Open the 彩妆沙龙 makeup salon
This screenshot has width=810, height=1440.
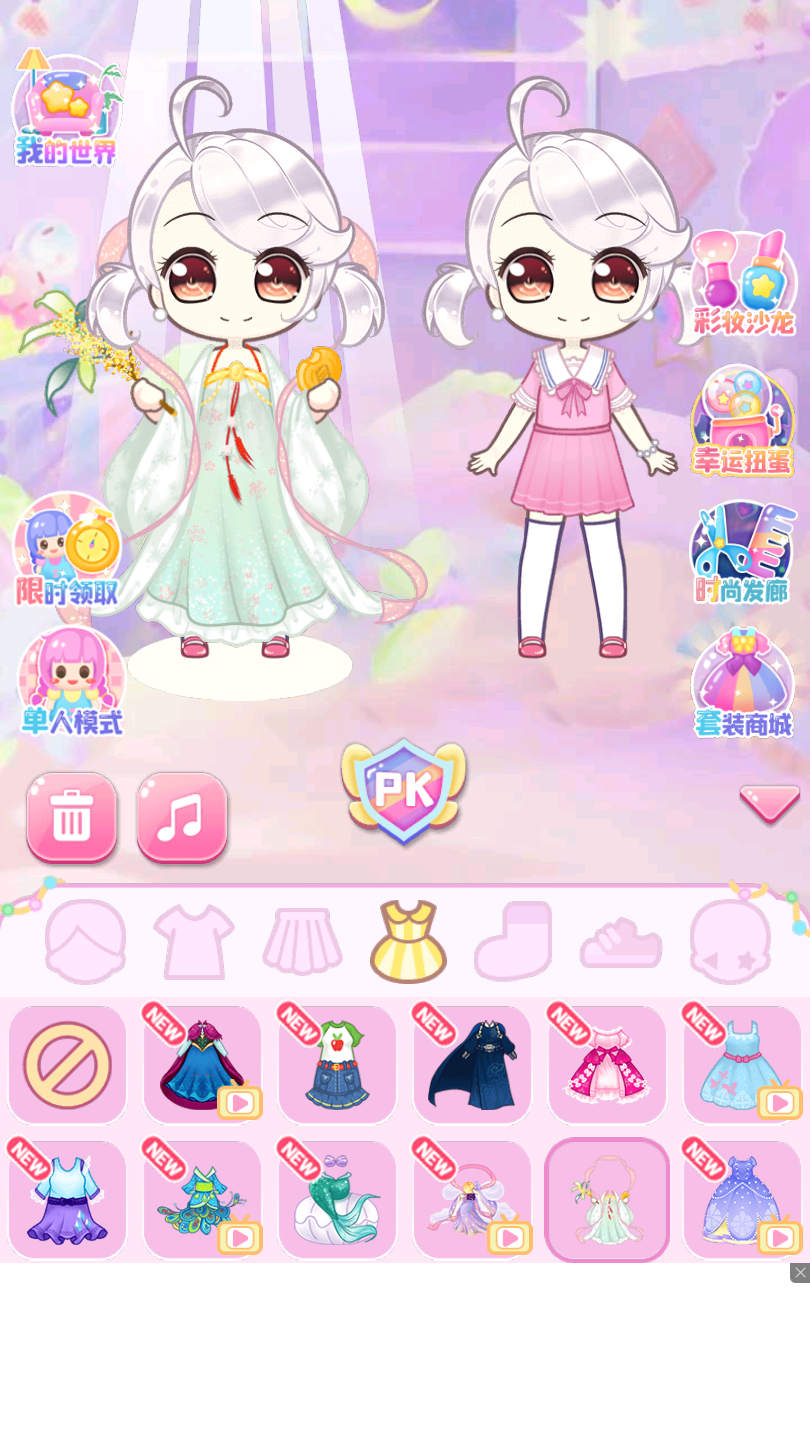tap(744, 284)
